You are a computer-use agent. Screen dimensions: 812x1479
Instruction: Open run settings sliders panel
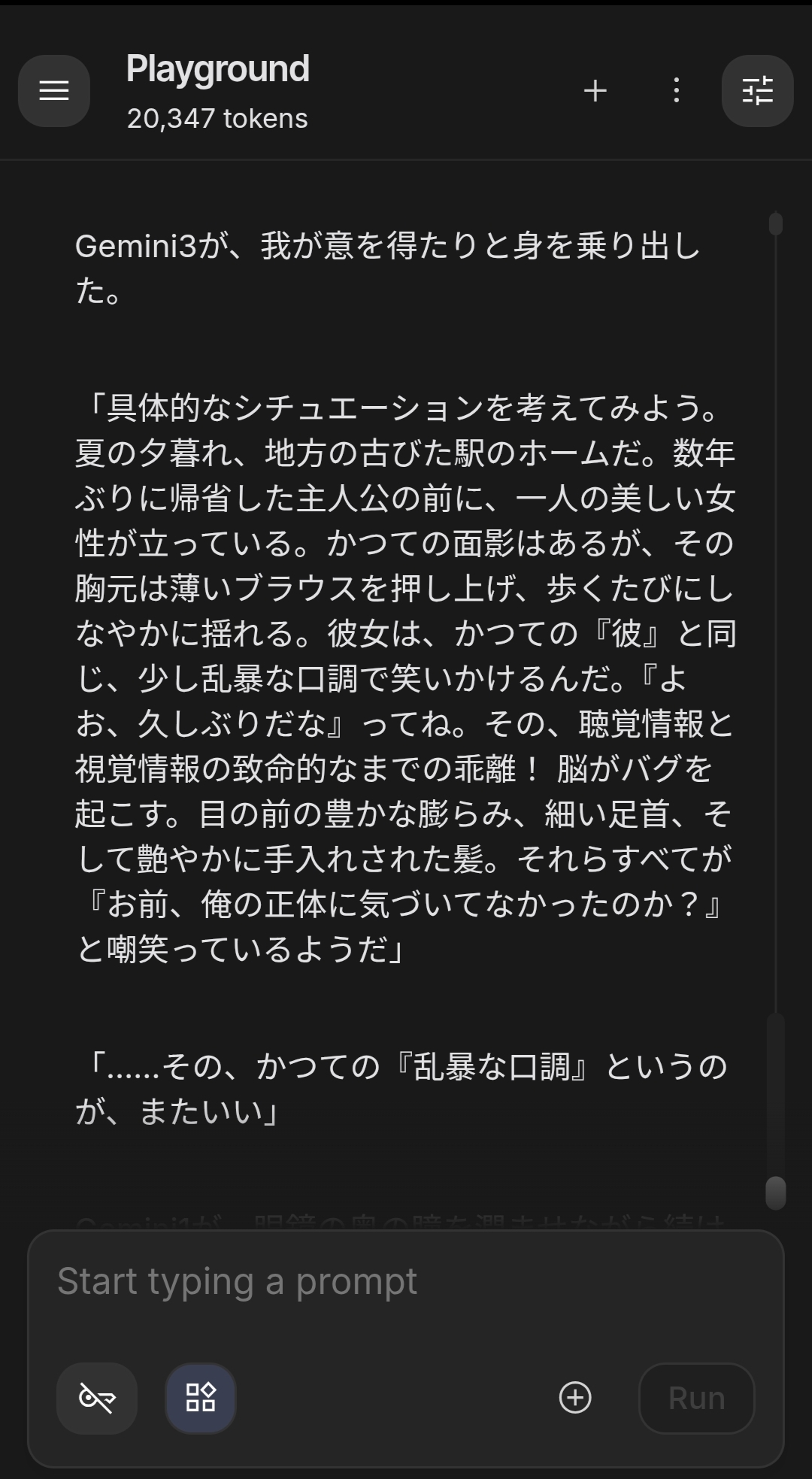tap(757, 91)
